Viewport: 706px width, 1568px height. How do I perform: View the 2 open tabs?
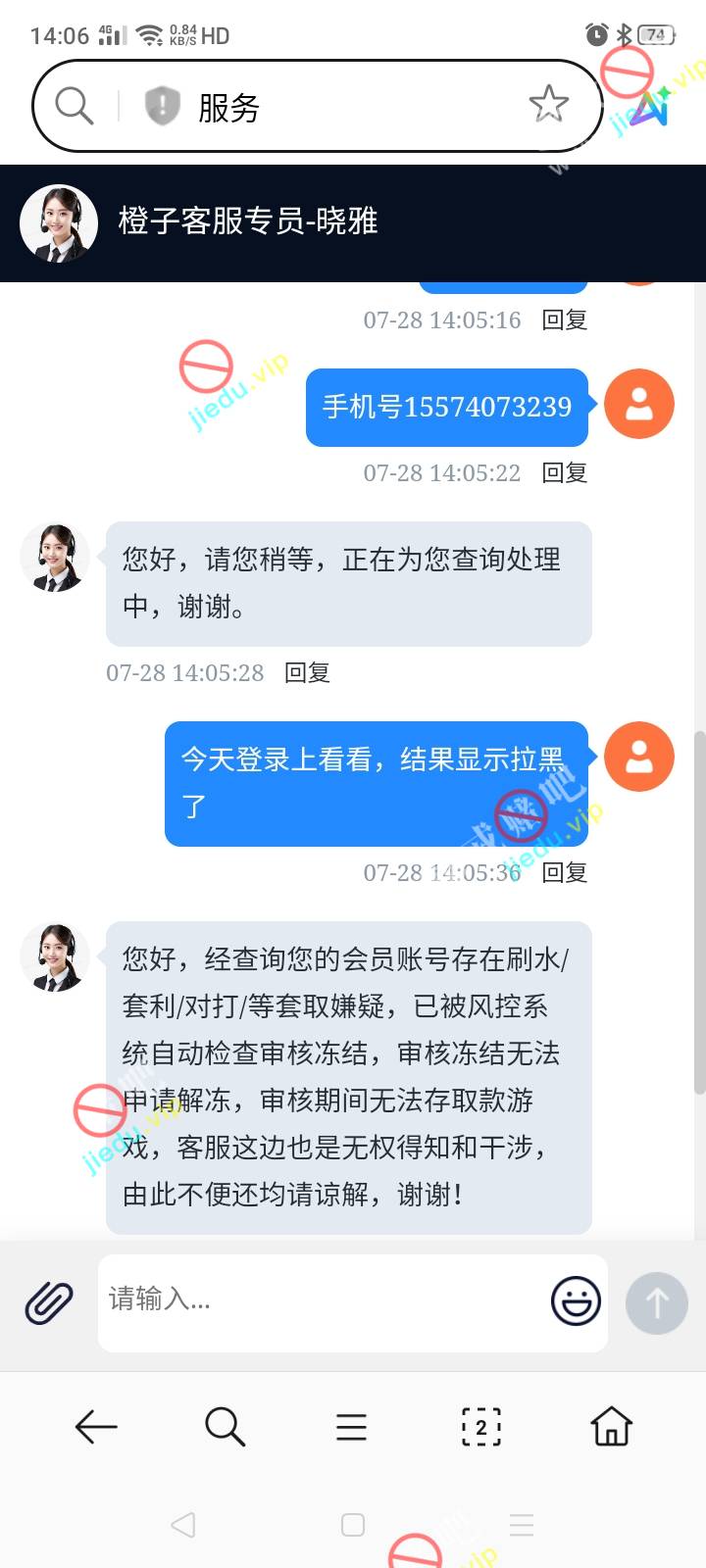pos(480,1427)
